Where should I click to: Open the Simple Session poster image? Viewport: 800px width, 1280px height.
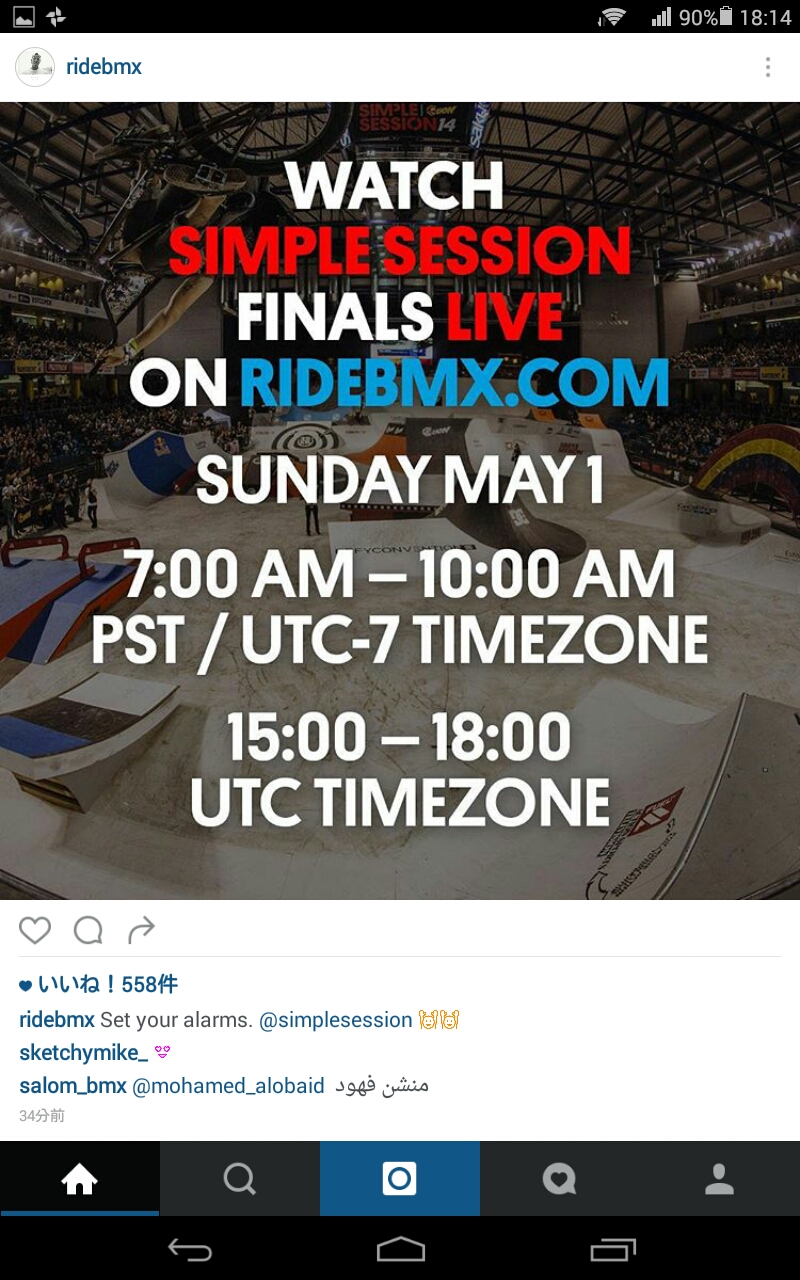(400, 500)
